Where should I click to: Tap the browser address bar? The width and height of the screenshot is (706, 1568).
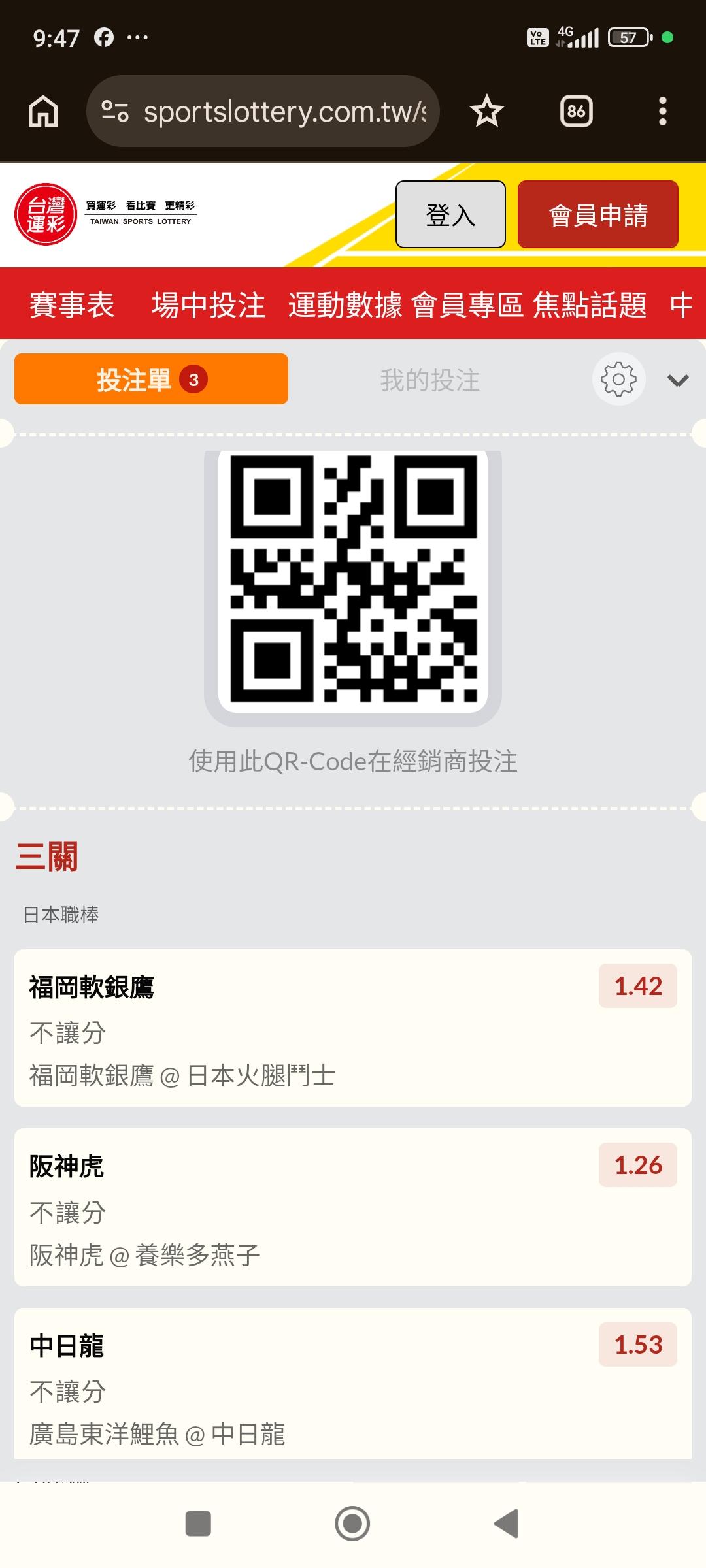[x=263, y=111]
